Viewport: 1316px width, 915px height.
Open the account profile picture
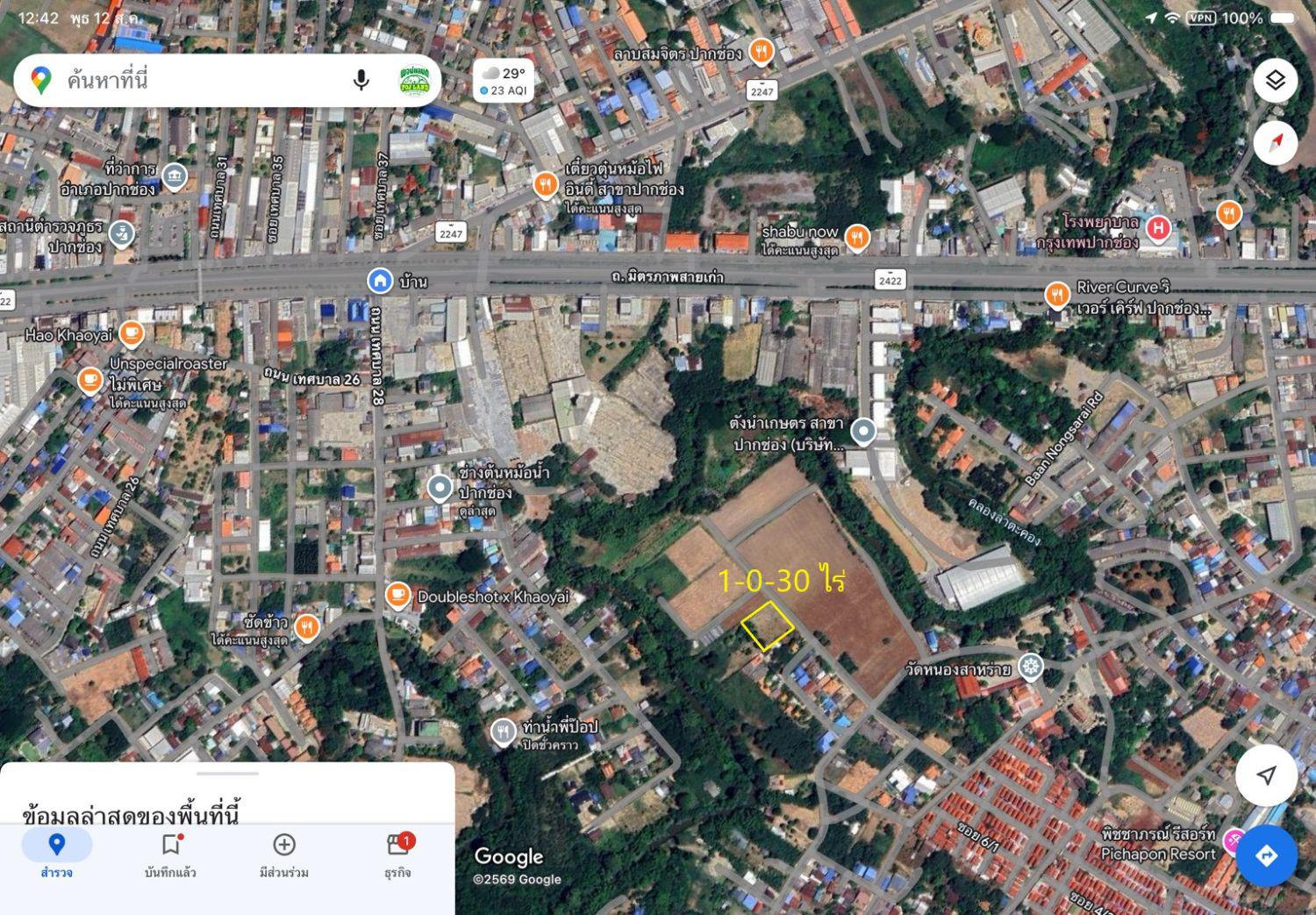point(414,81)
